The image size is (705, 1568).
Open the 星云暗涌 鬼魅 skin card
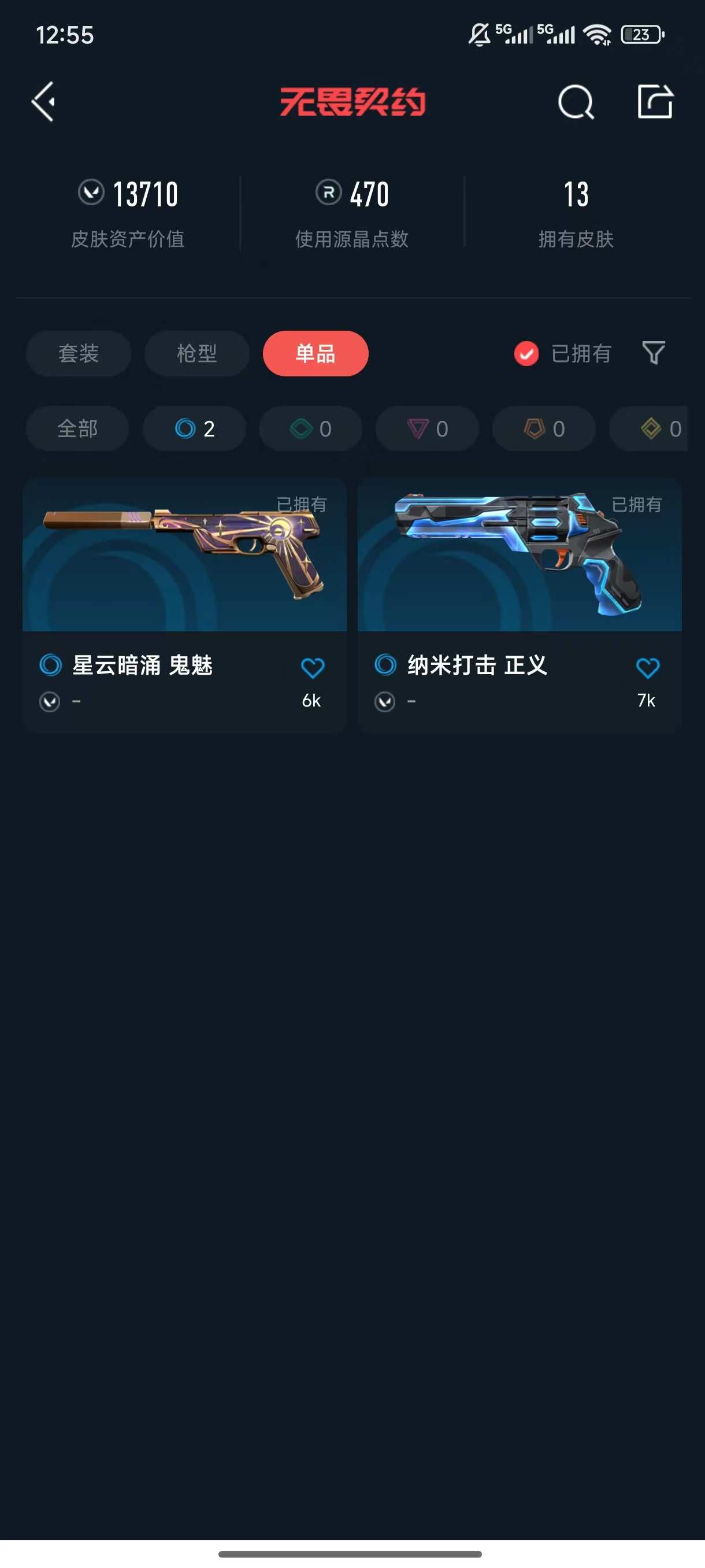184,606
